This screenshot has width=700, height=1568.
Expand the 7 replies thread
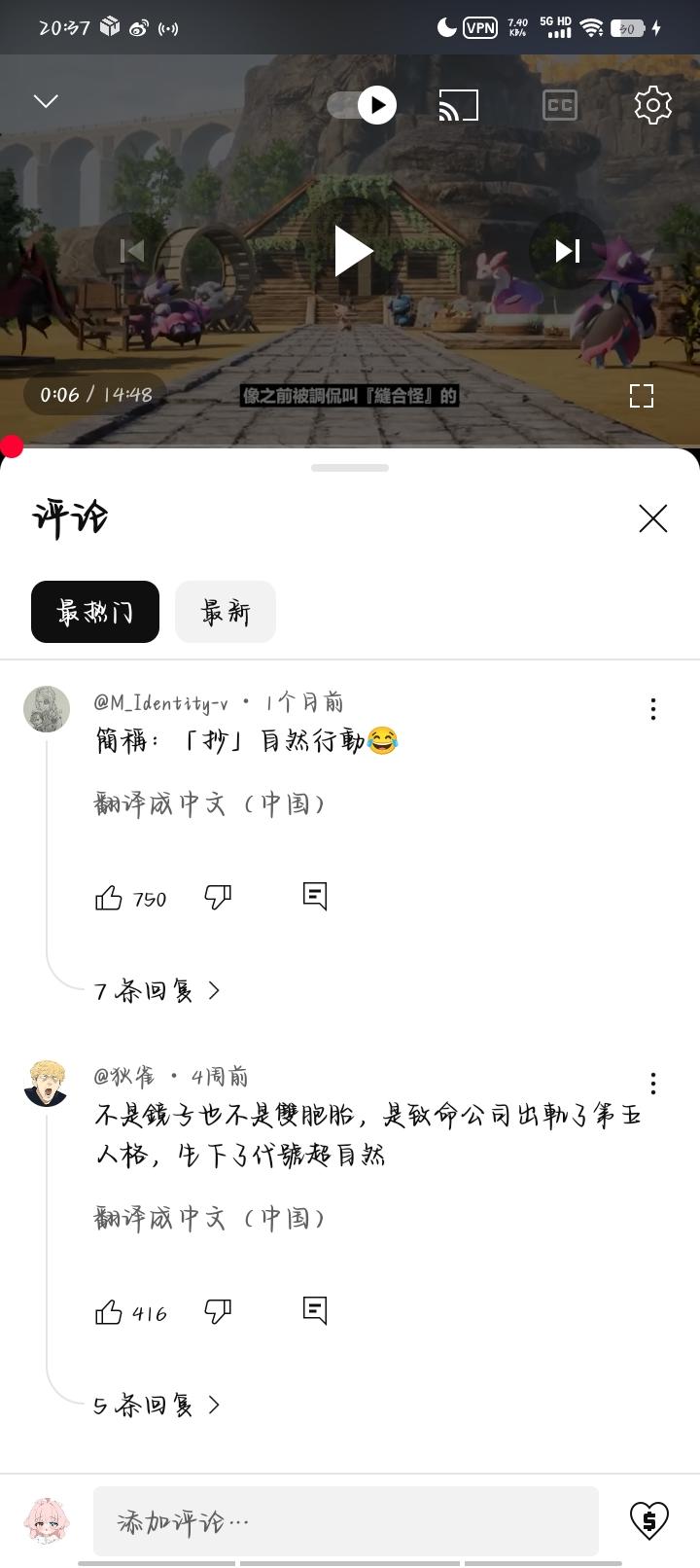coord(157,991)
